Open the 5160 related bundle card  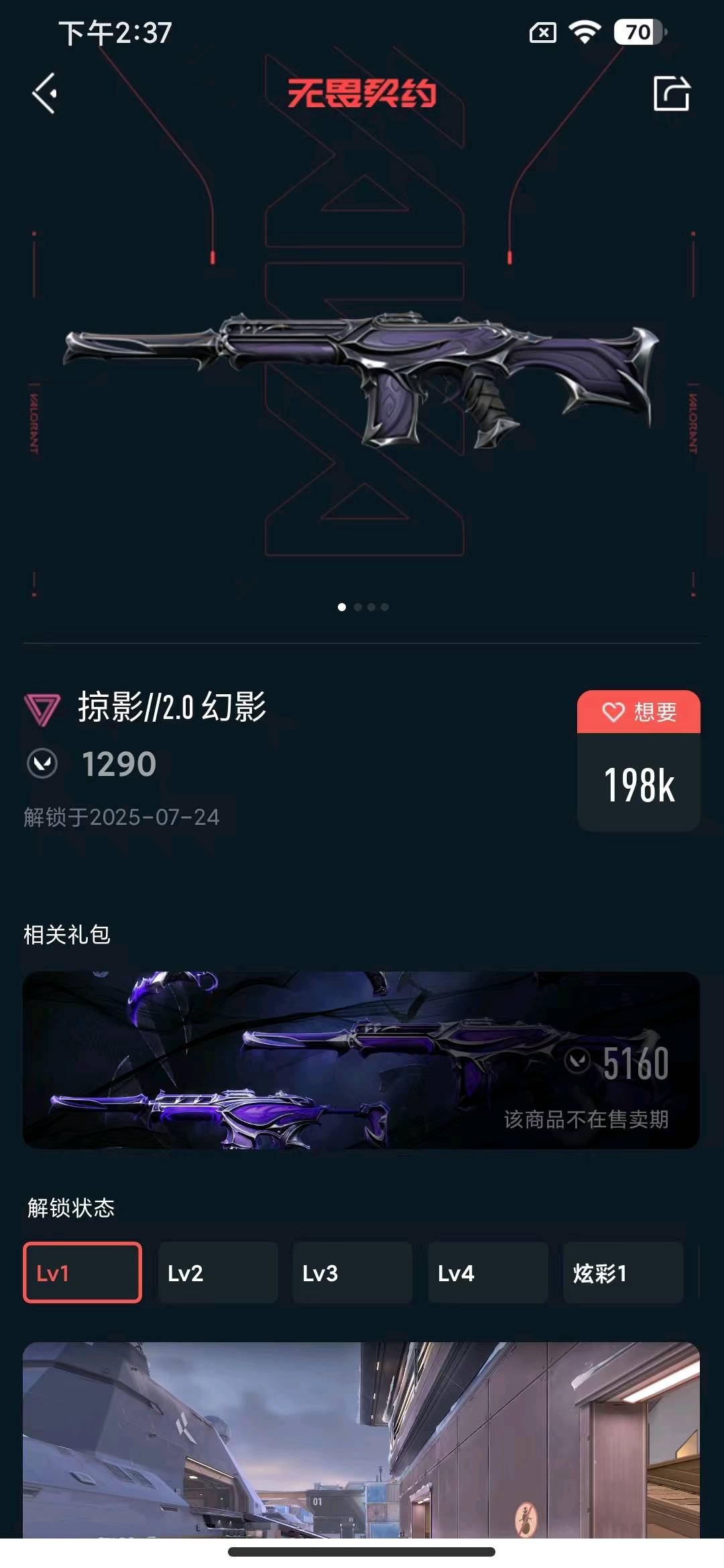361,1060
